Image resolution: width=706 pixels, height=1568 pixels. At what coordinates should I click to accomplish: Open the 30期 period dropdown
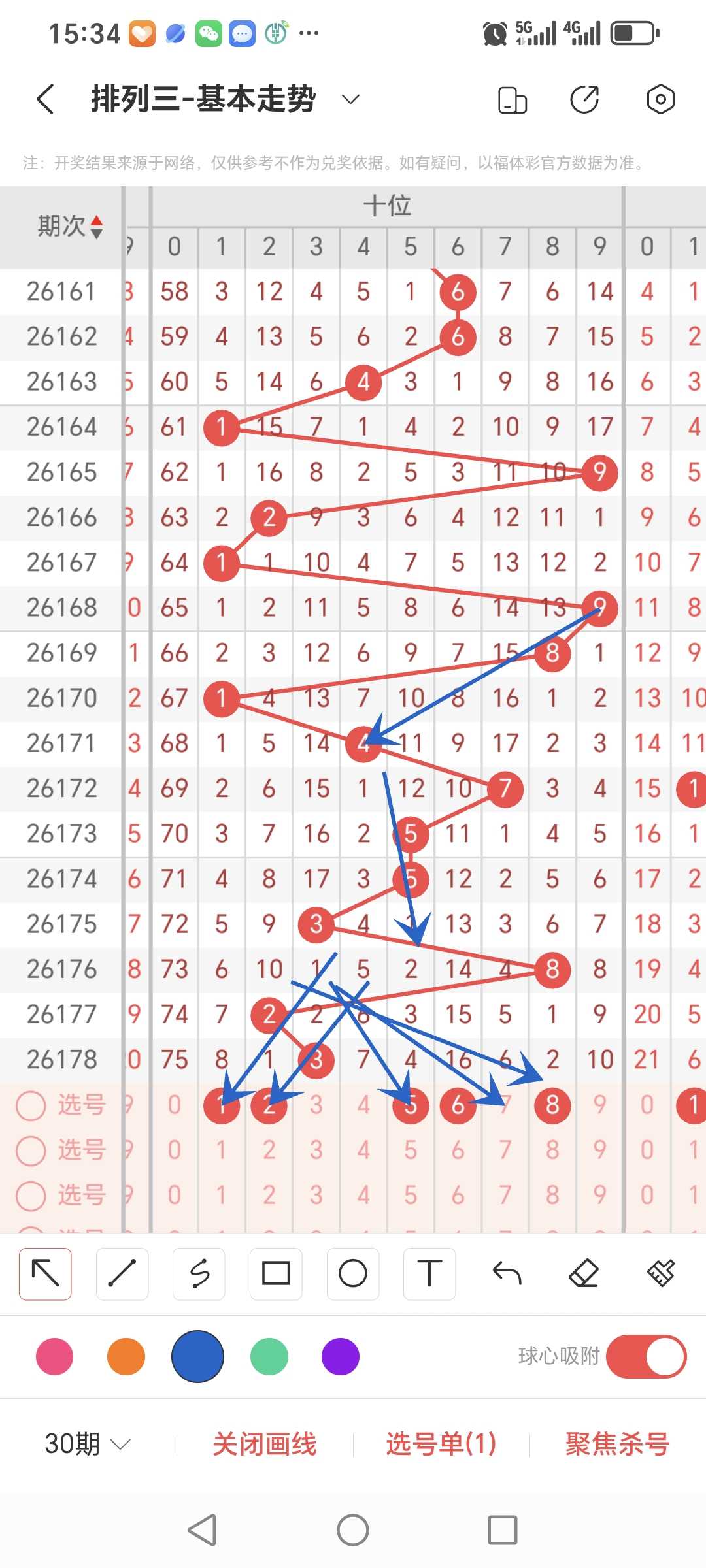click(88, 1444)
